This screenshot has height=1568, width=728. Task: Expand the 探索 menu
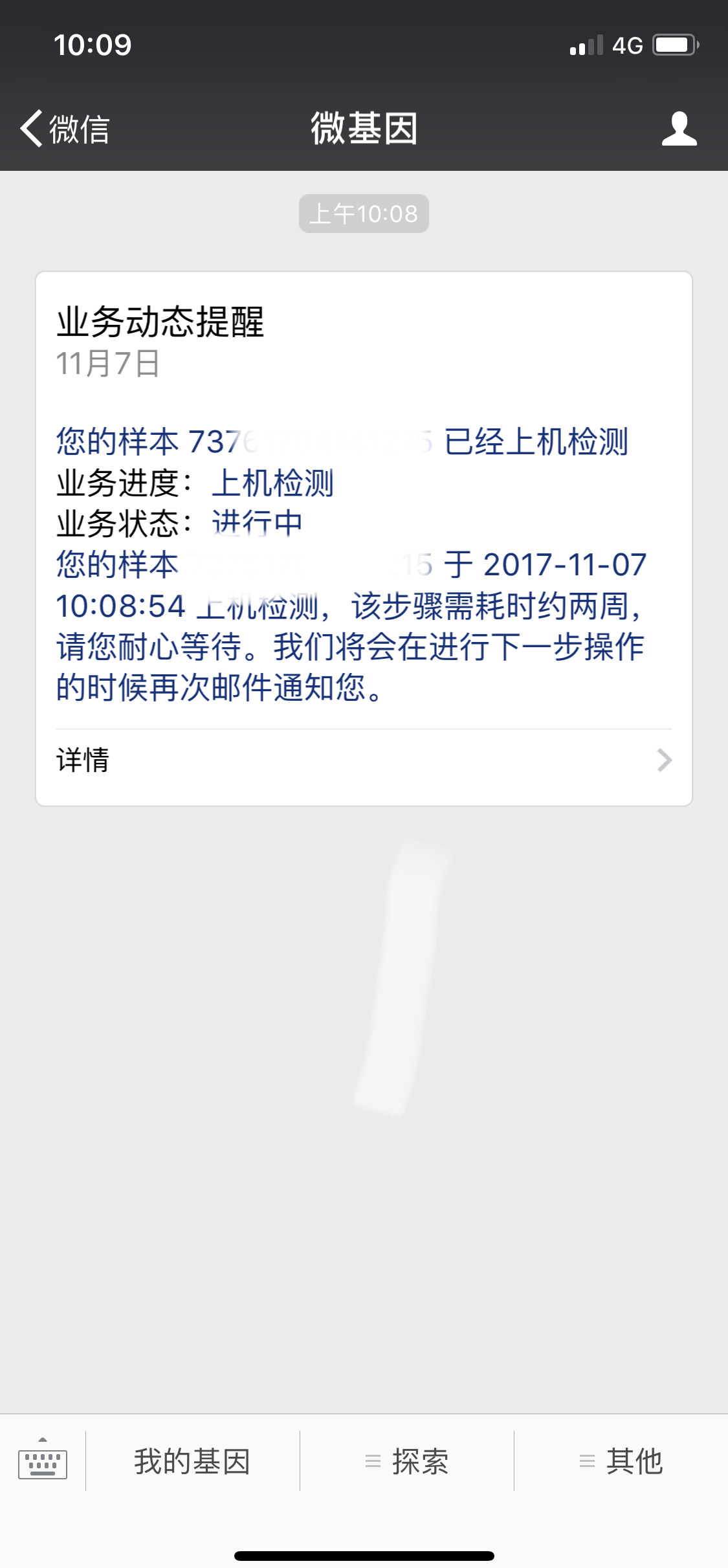[406, 1461]
